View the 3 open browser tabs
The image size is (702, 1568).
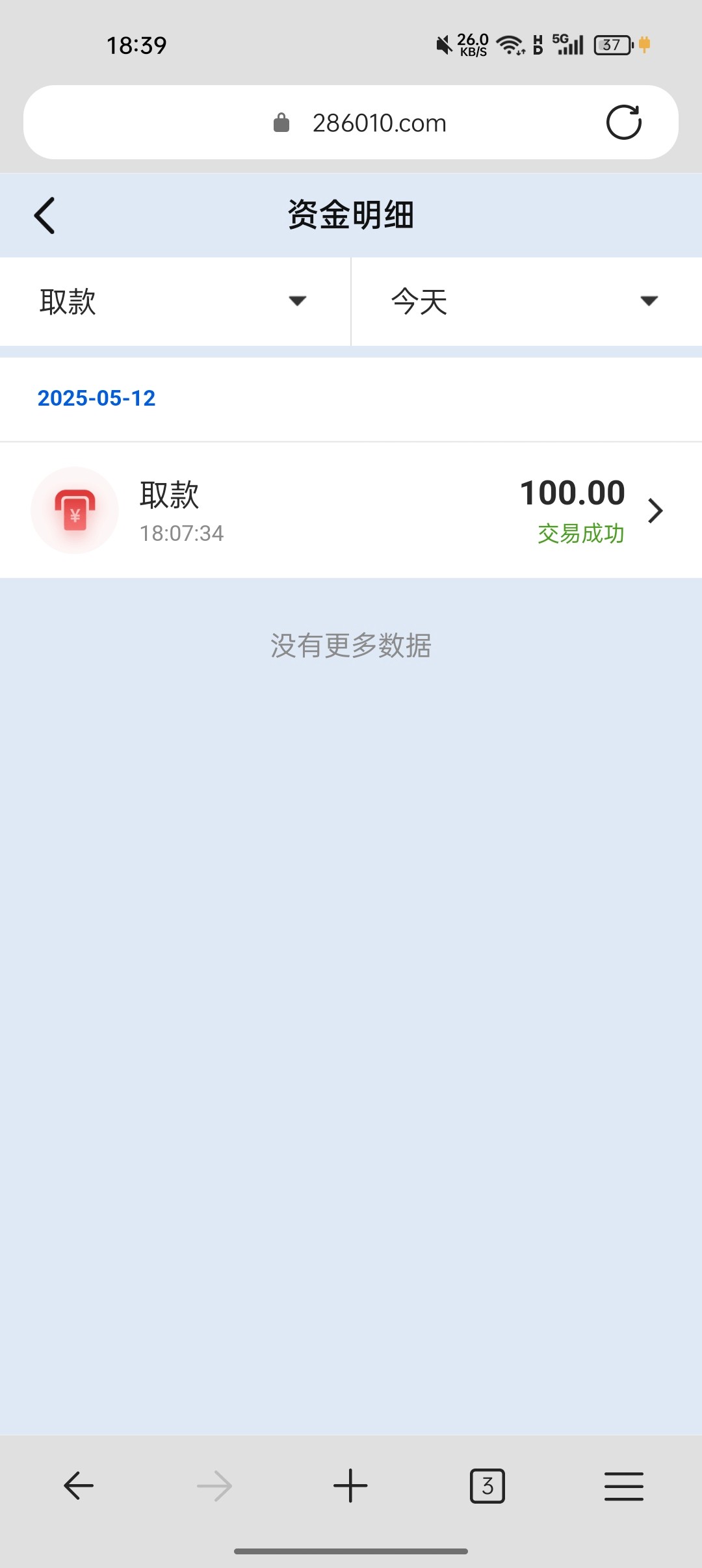(x=487, y=1486)
